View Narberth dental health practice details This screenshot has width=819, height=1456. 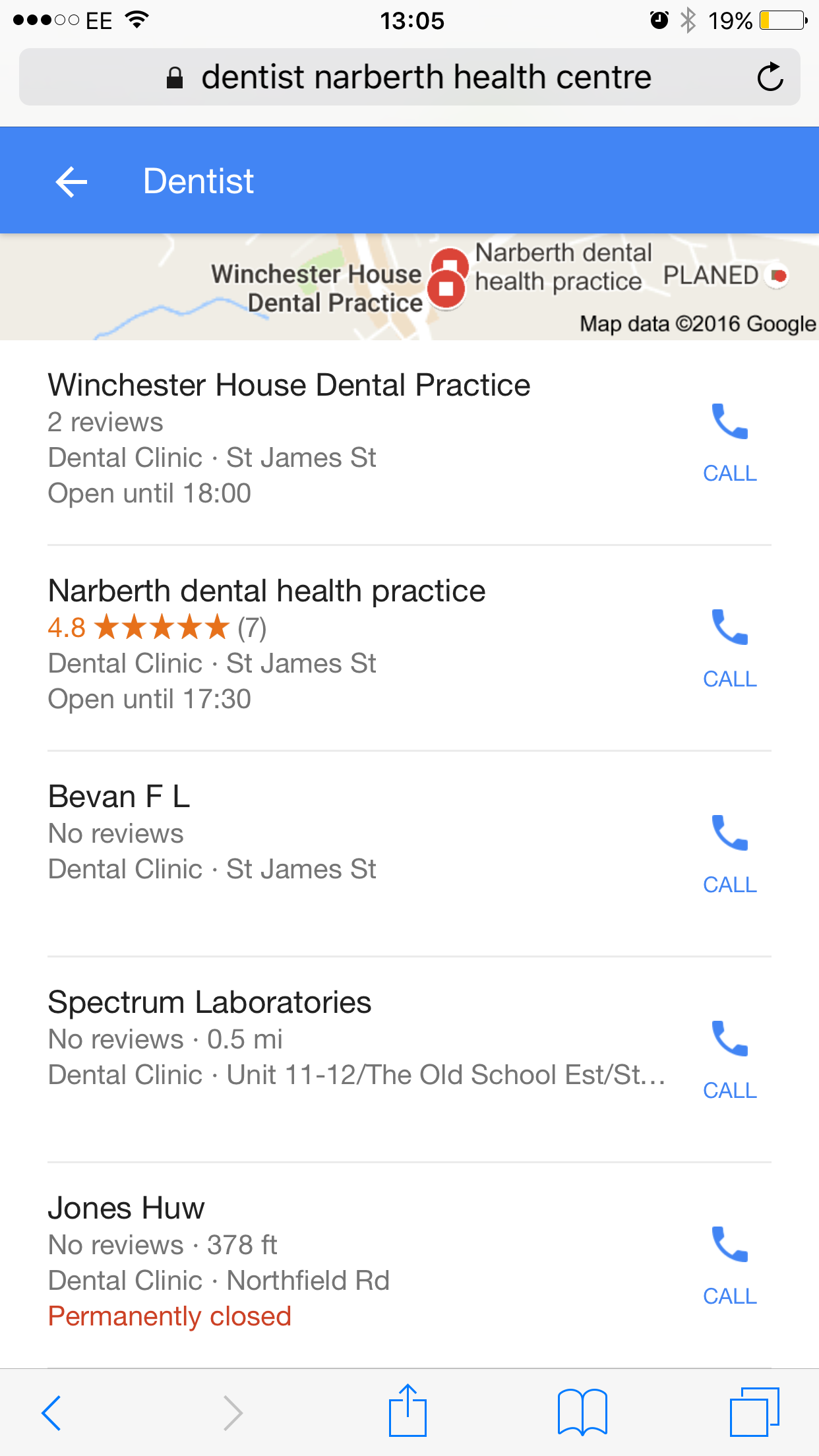pyautogui.click(x=266, y=591)
